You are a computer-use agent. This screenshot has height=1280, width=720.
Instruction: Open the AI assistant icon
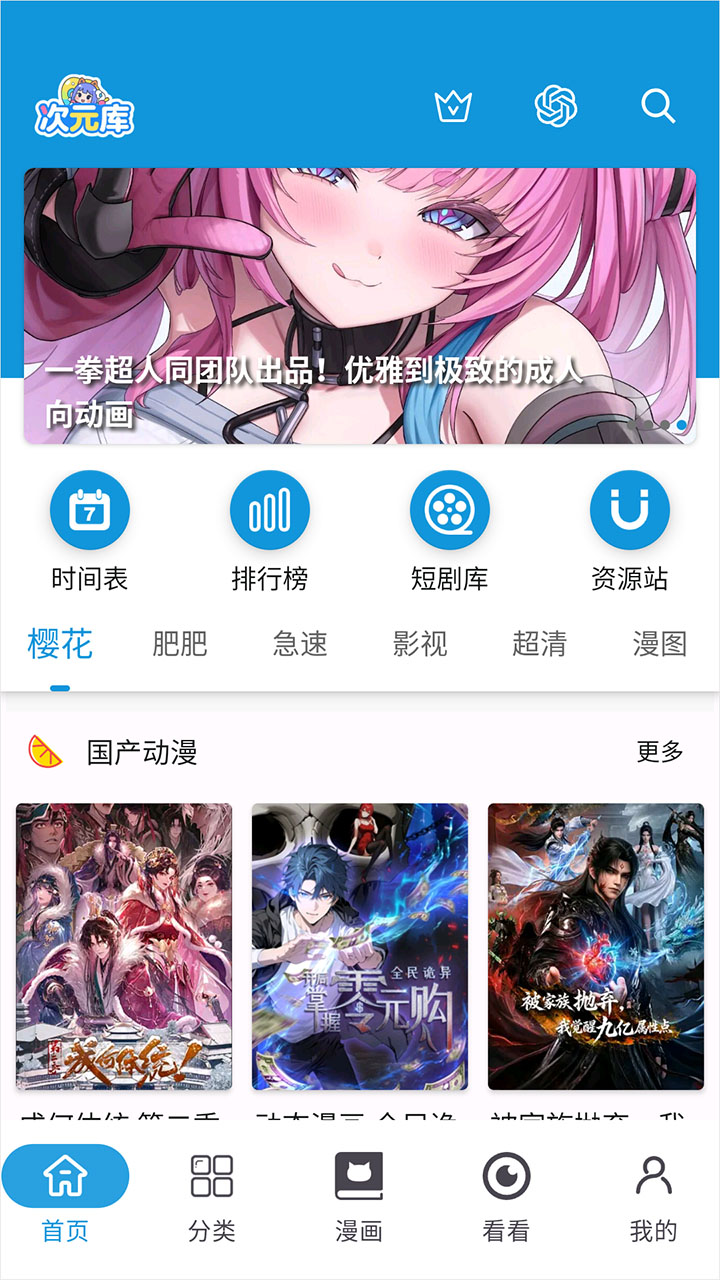[556, 105]
